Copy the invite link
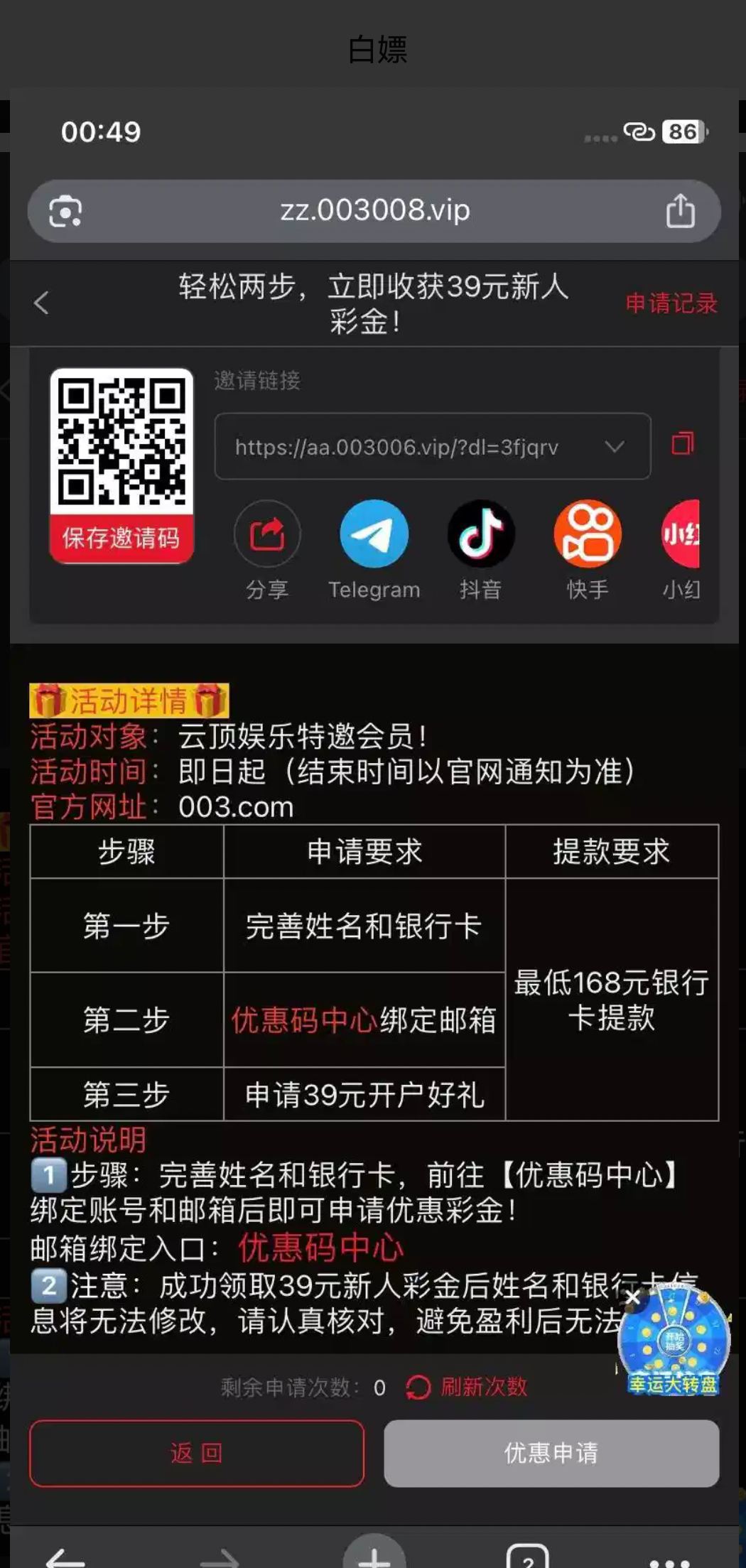This screenshot has height=1568, width=746. [683, 444]
